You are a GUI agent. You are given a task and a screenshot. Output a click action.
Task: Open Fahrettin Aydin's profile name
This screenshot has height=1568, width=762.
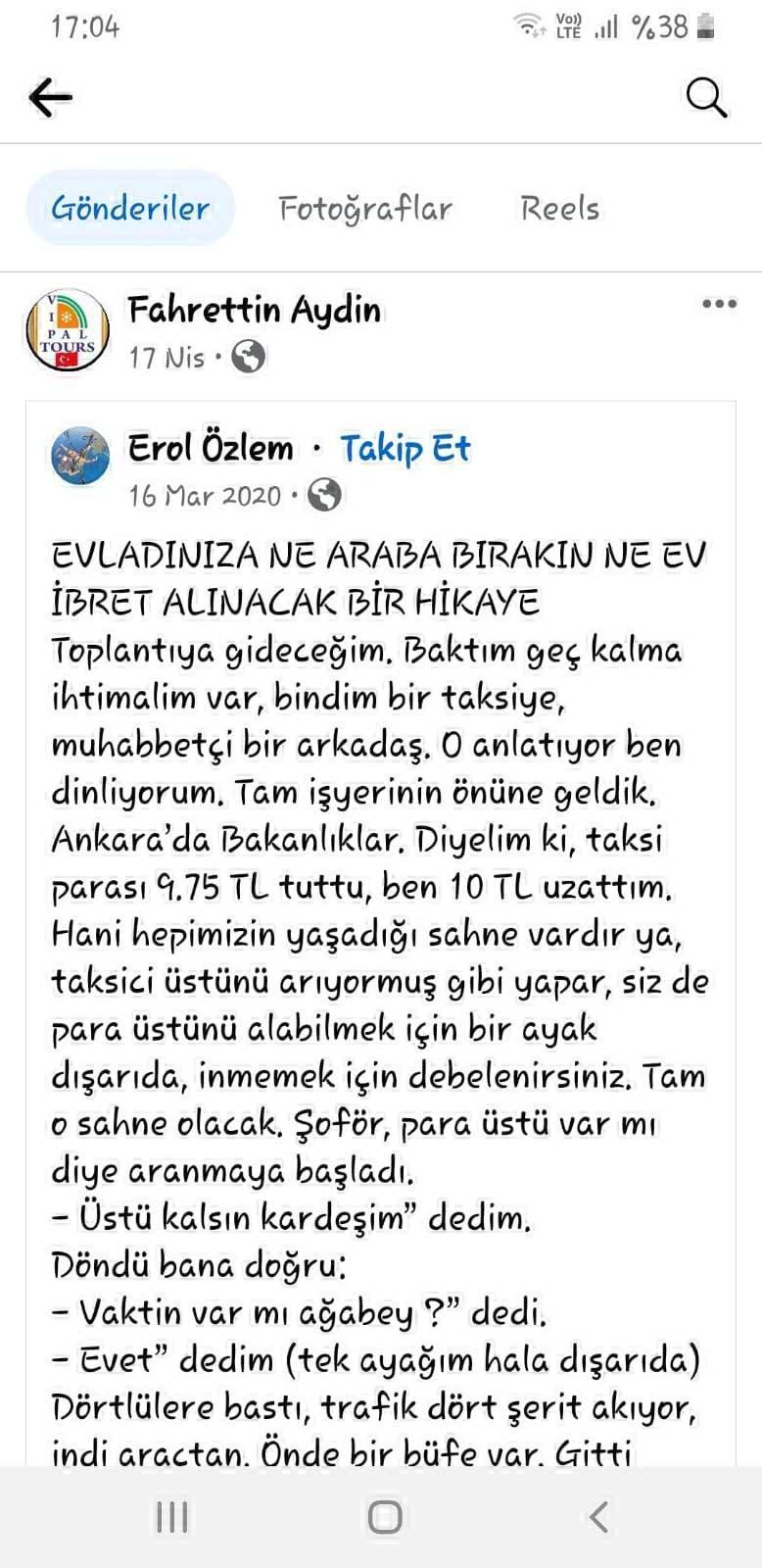coord(254,310)
